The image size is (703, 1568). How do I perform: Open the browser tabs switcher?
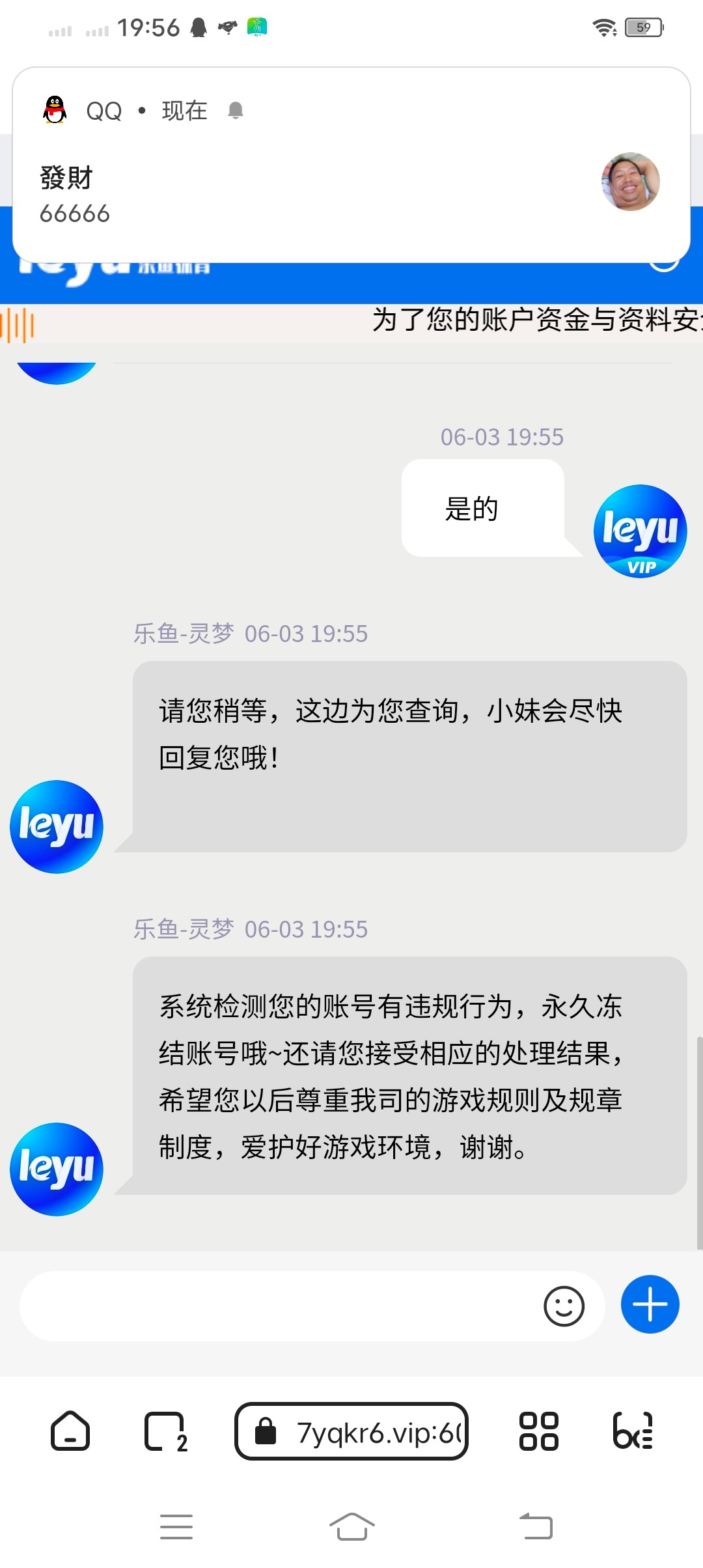click(165, 1431)
